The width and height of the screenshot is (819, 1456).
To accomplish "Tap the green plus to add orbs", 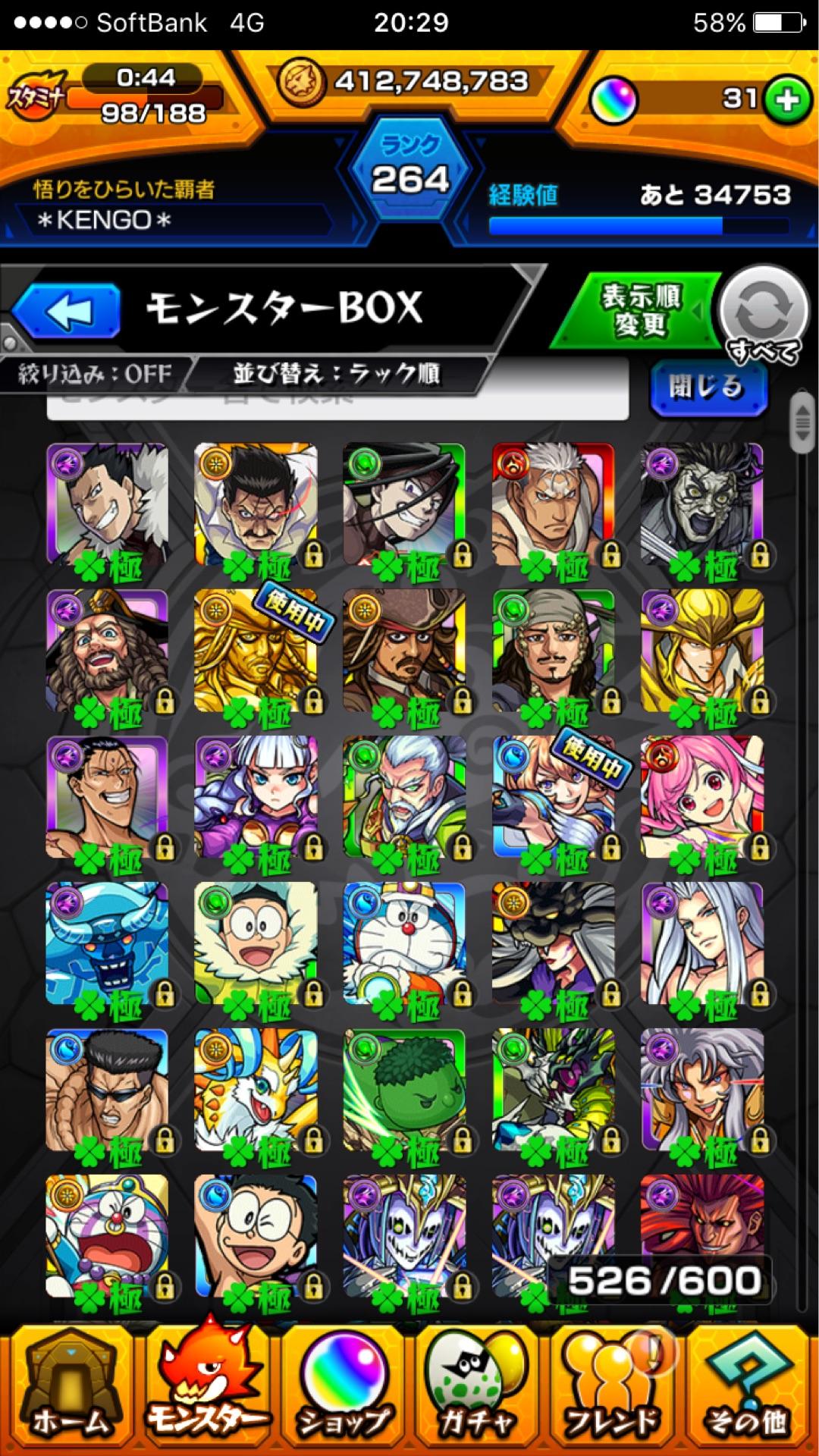I will coord(786,101).
